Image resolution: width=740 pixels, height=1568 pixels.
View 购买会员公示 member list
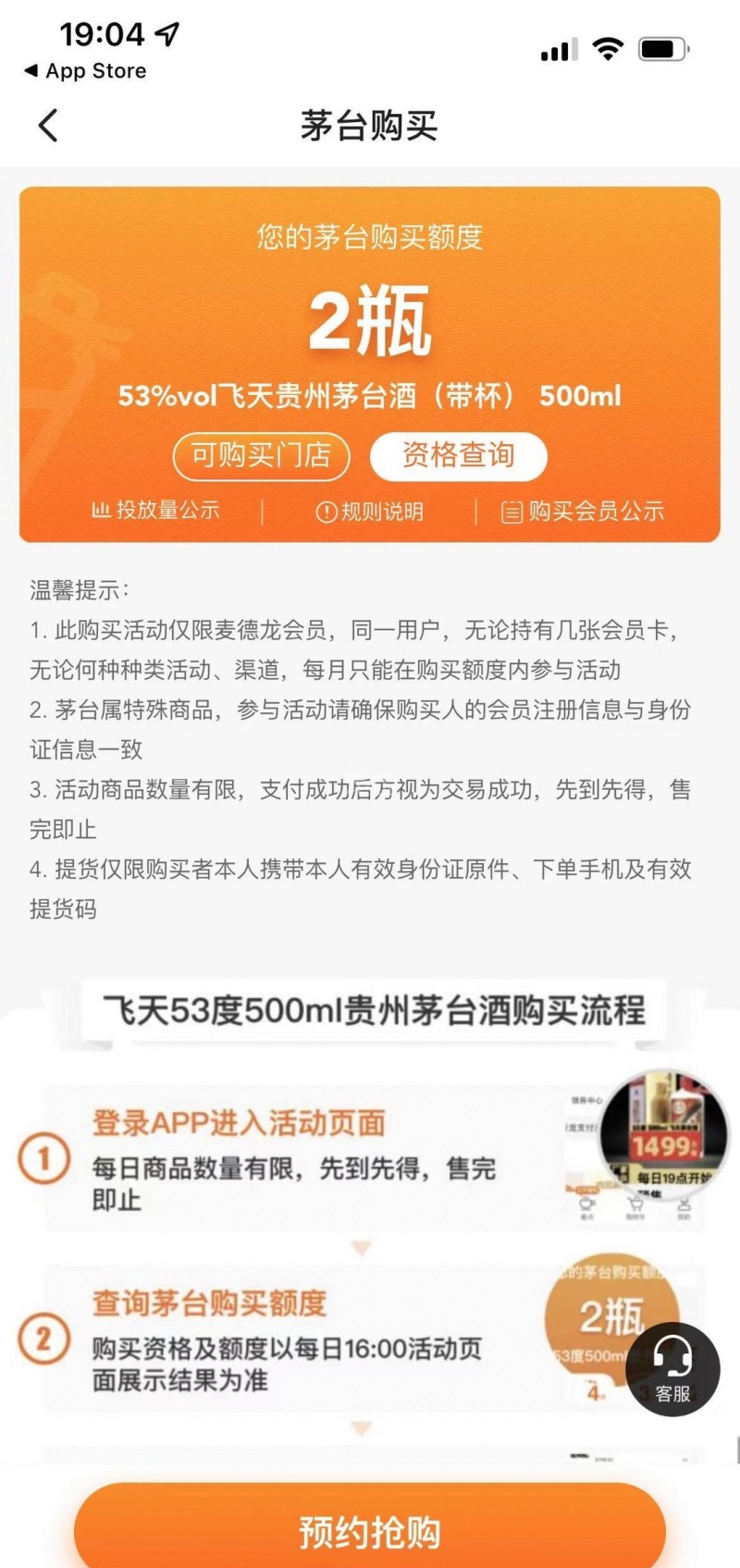tap(583, 512)
